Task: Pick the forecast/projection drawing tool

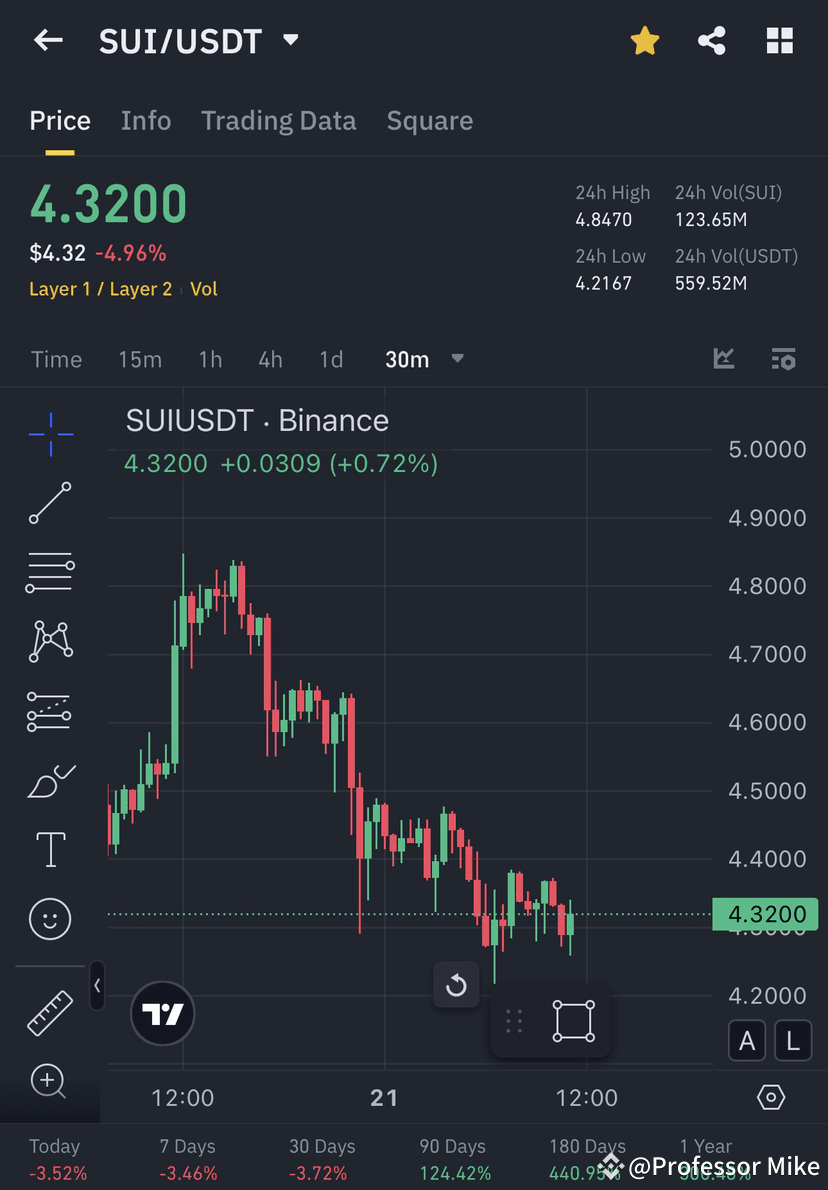Action: click(50, 711)
